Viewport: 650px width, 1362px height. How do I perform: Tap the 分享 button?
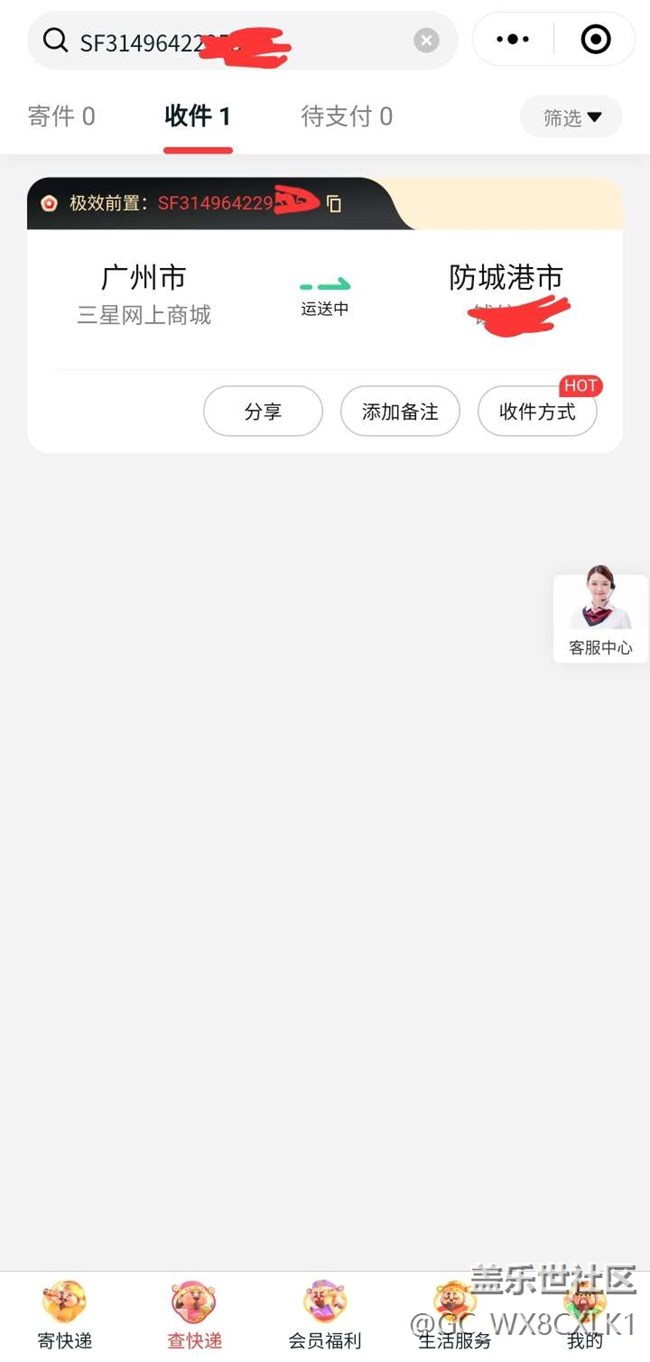(263, 412)
